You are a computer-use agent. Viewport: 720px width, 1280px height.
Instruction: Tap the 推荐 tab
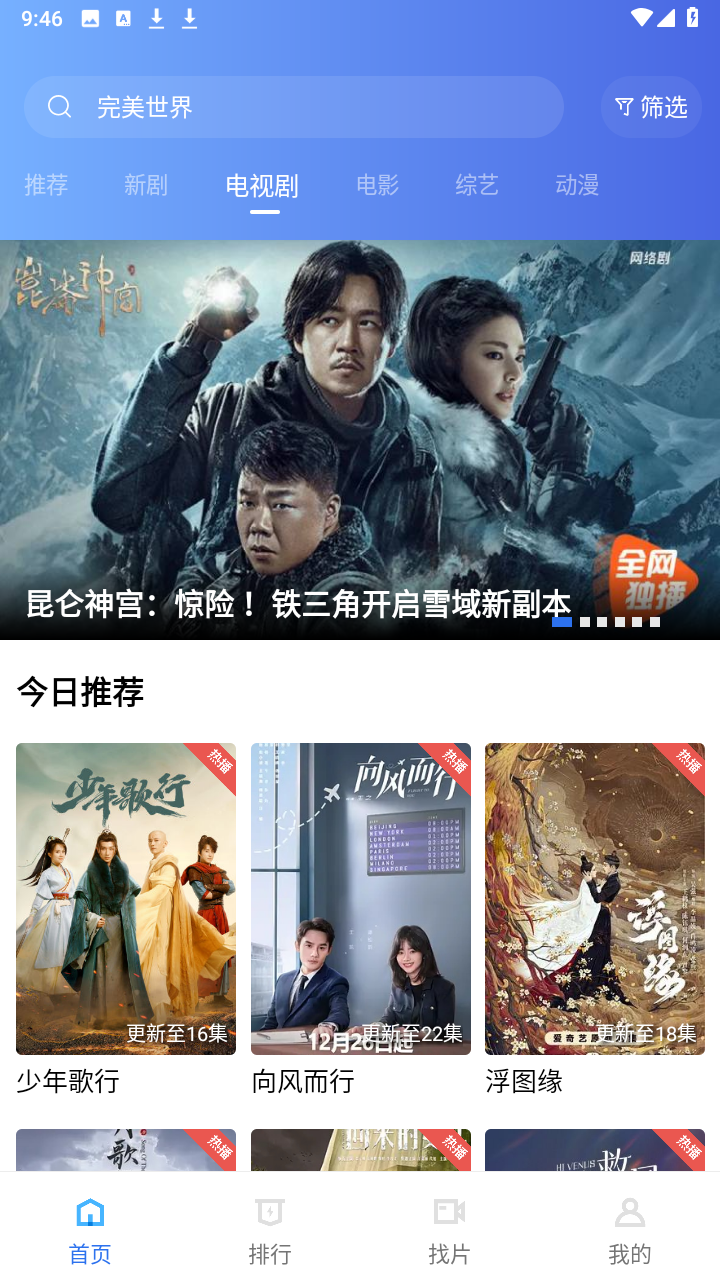point(46,184)
